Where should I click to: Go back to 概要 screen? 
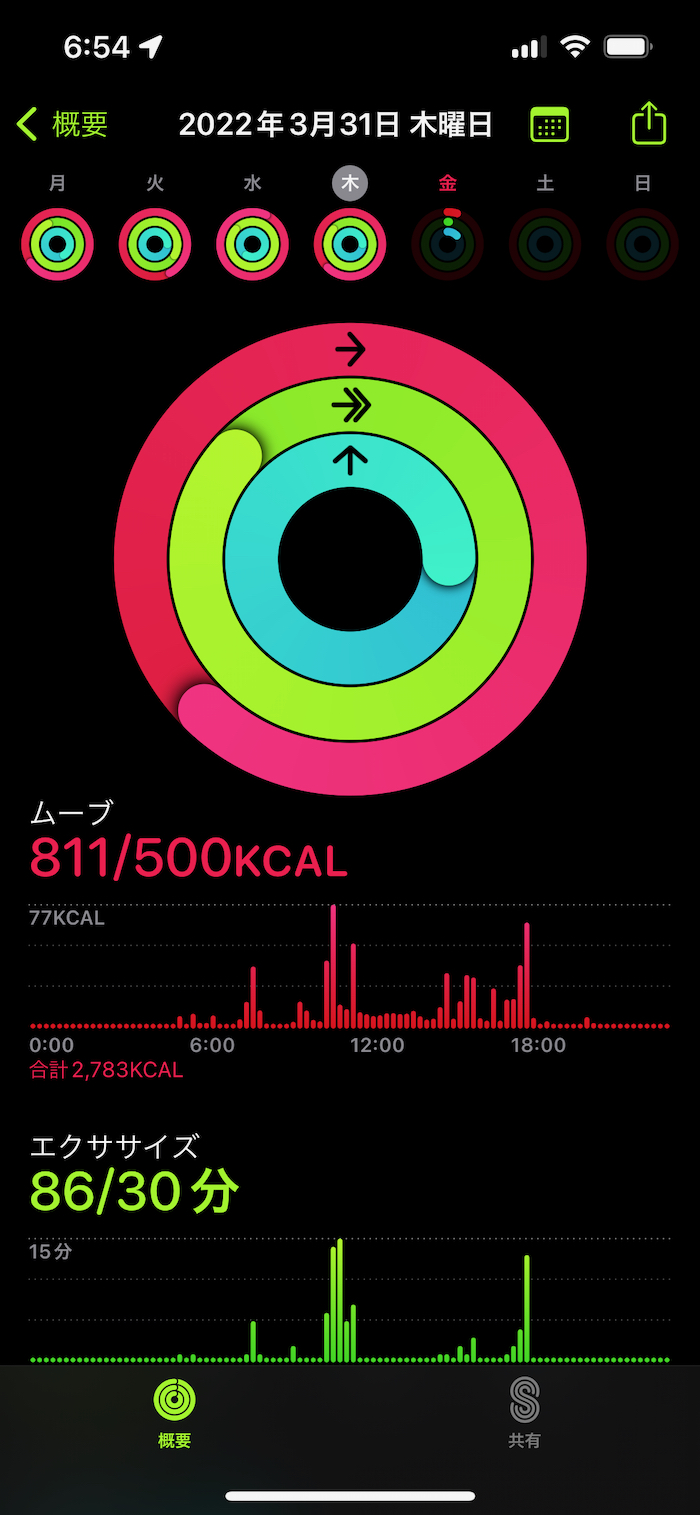click(62, 125)
